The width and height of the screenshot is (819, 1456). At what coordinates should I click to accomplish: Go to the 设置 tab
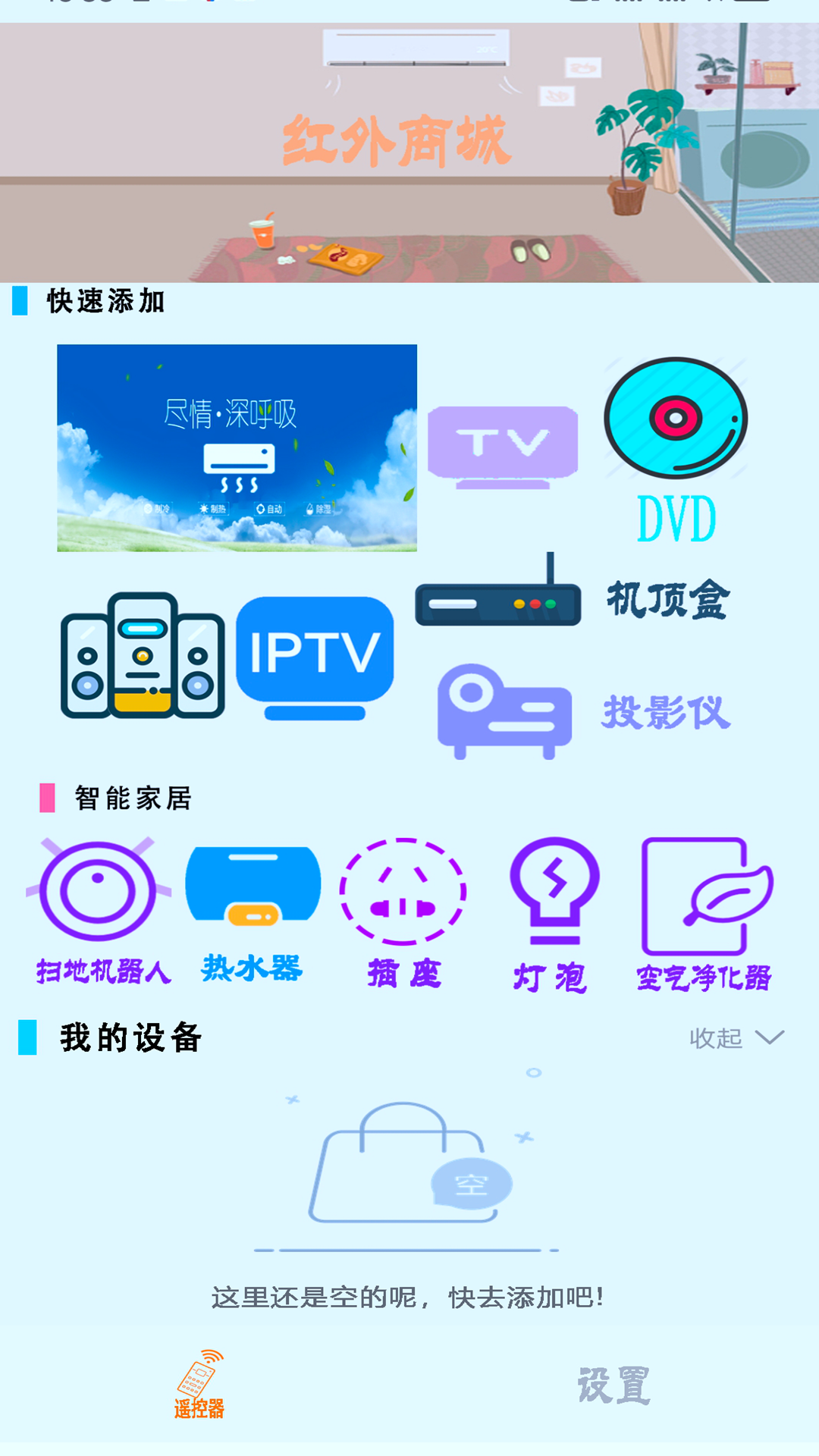[x=613, y=1385]
